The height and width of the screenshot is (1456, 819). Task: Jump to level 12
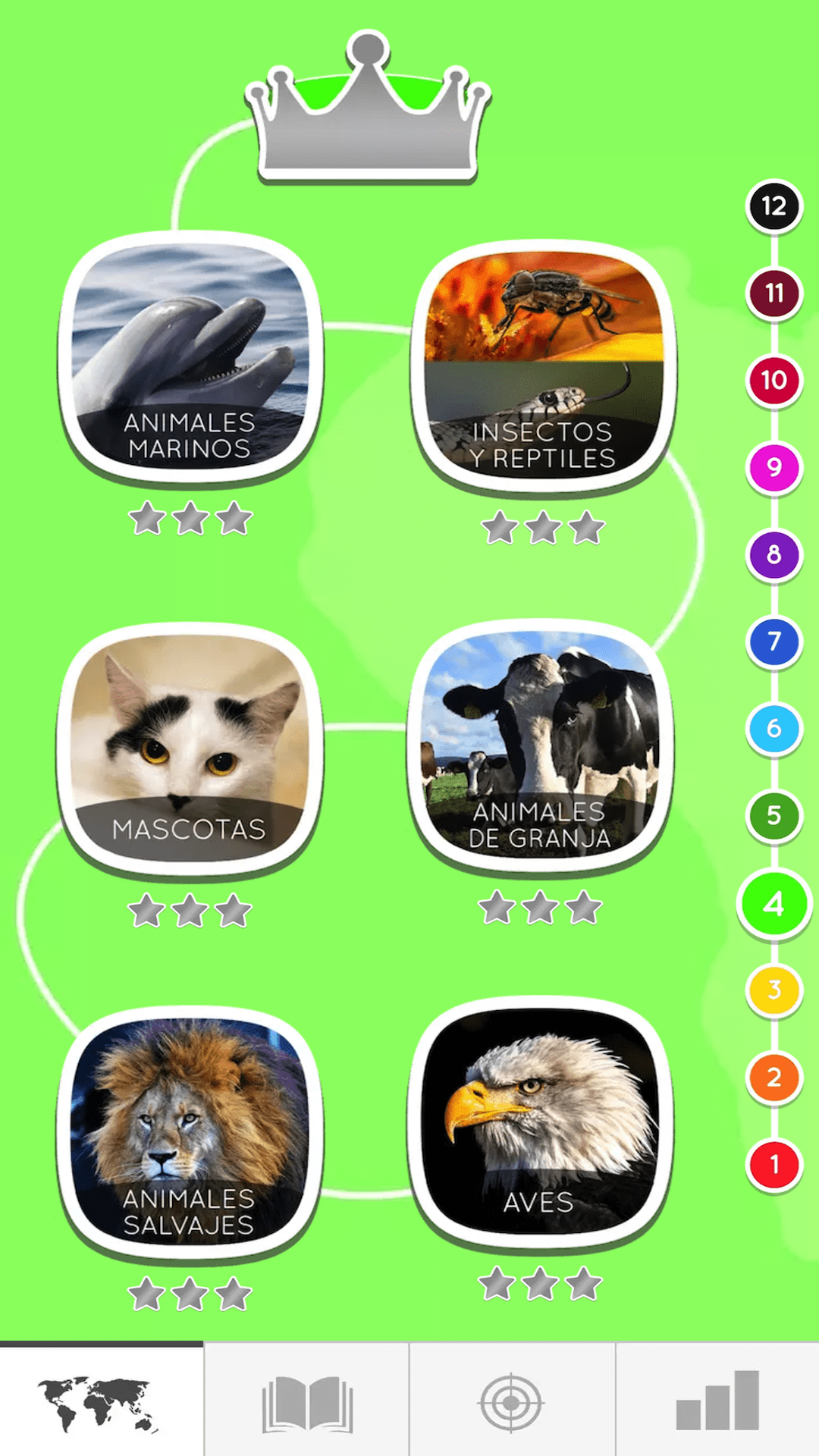pyautogui.click(x=773, y=206)
